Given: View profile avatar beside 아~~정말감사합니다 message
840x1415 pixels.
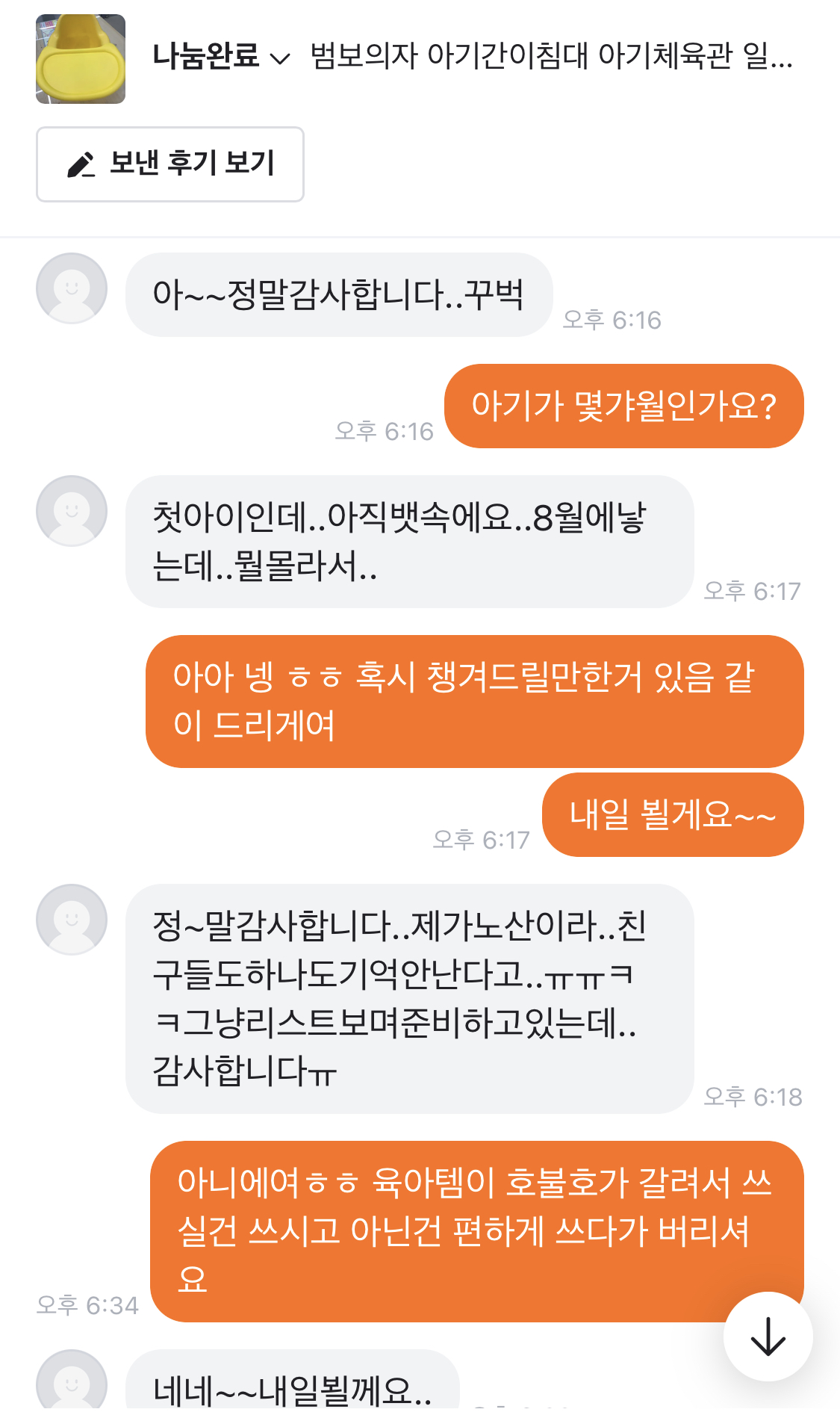Looking at the screenshot, I should (72, 288).
